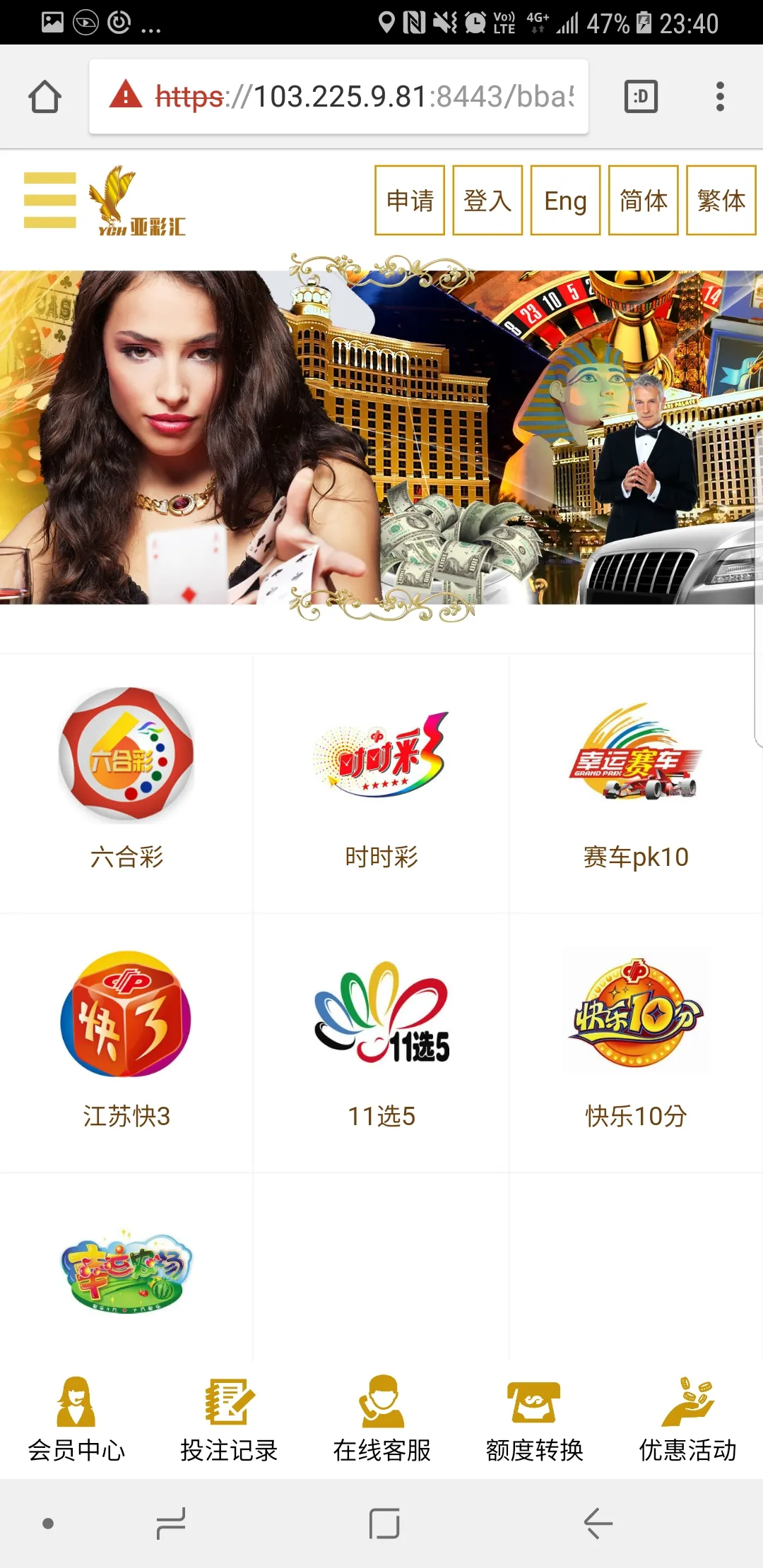Open 额度转换 credit transfer
This screenshot has height=1568, width=763.
pos(534,1420)
